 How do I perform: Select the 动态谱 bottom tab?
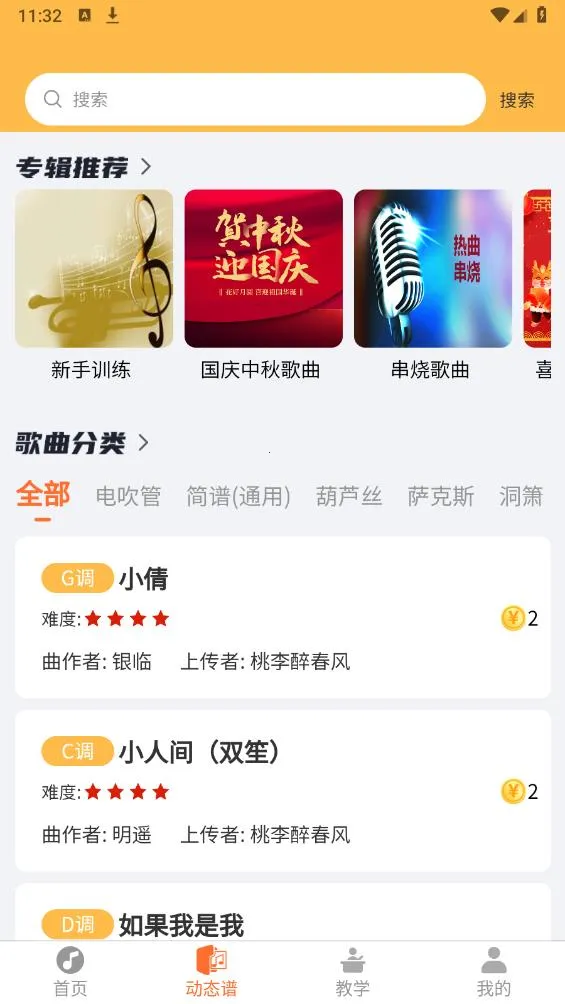211,972
